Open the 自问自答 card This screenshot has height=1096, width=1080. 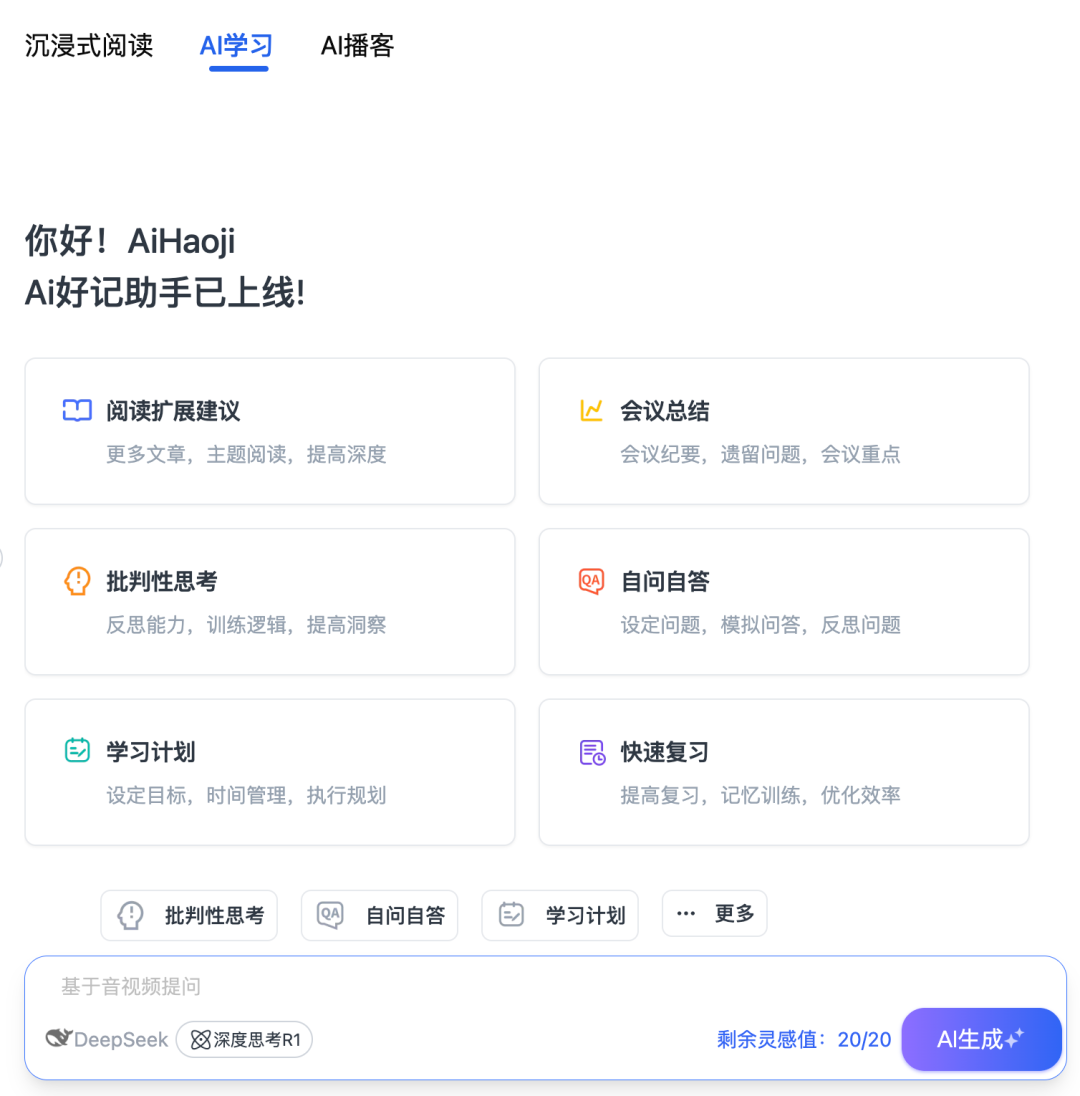783,601
